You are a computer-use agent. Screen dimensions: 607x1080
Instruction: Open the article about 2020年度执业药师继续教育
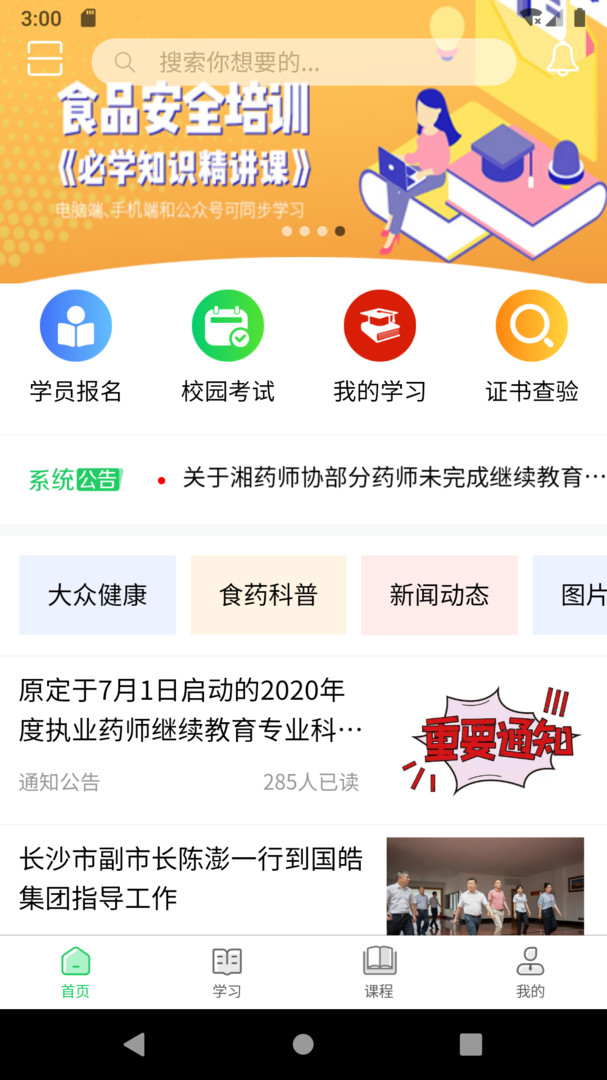tap(303, 740)
